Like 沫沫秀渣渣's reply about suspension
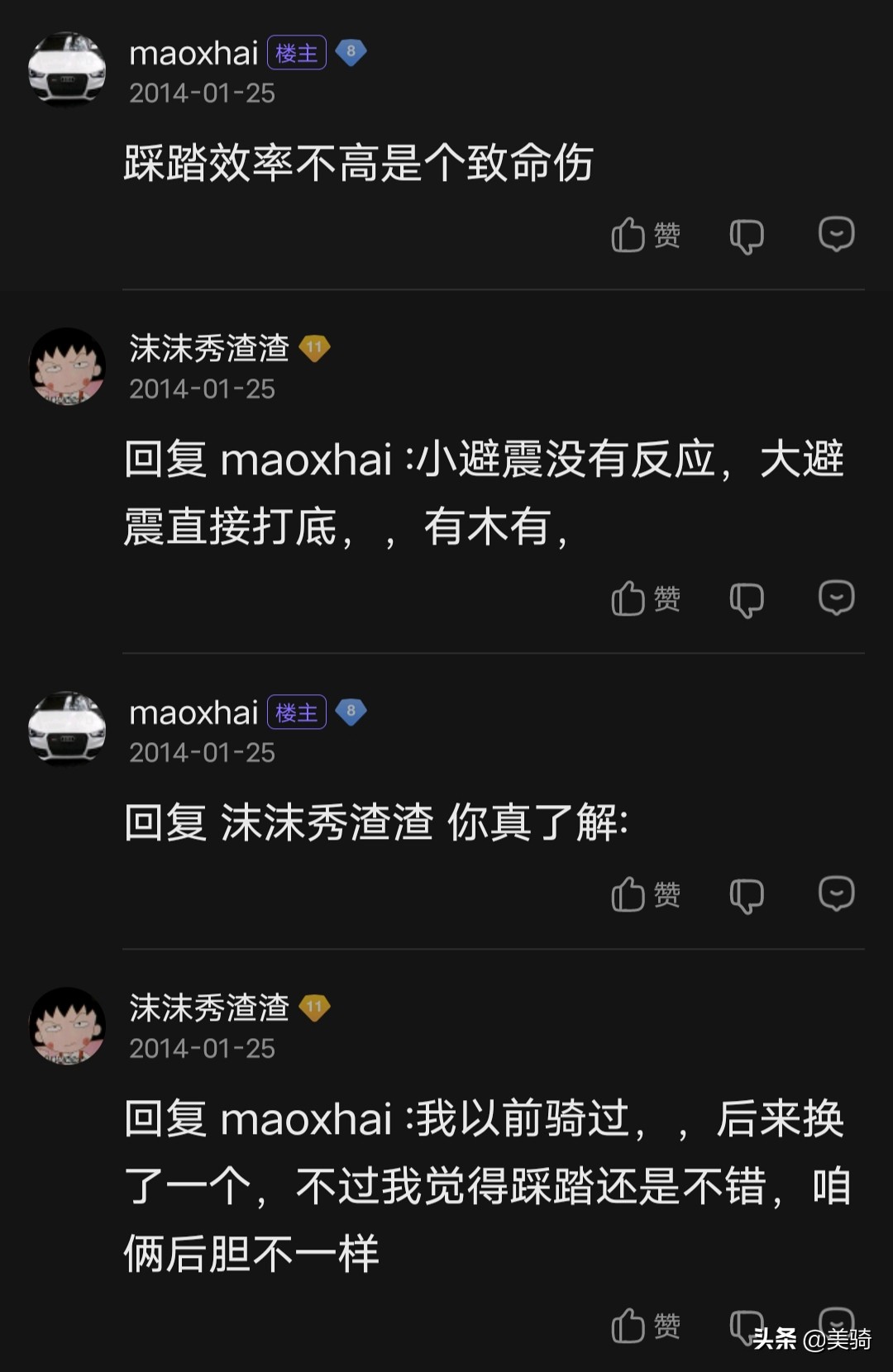Image resolution: width=893 pixels, height=1372 pixels. (647, 599)
